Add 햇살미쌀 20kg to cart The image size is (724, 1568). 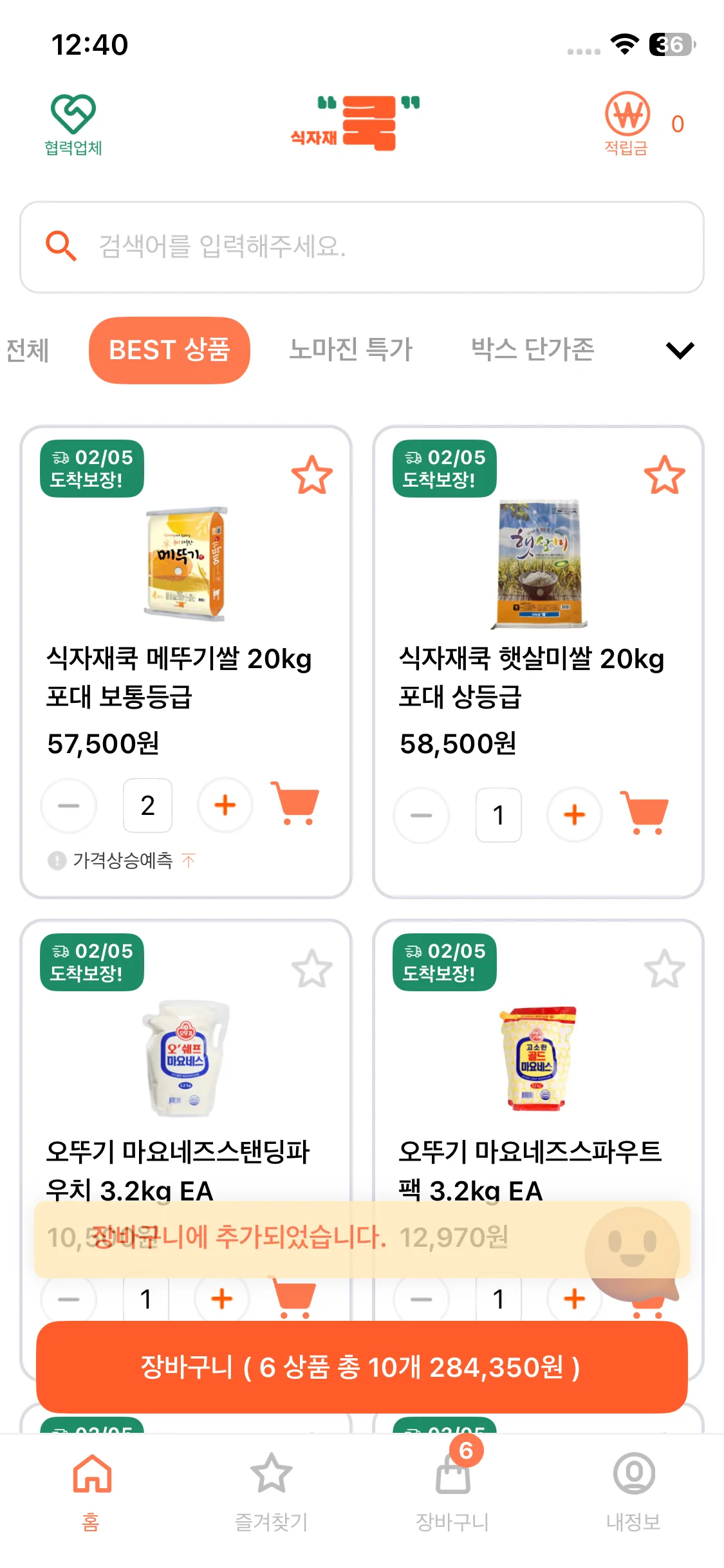pyautogui.click(x=645, y=814)
